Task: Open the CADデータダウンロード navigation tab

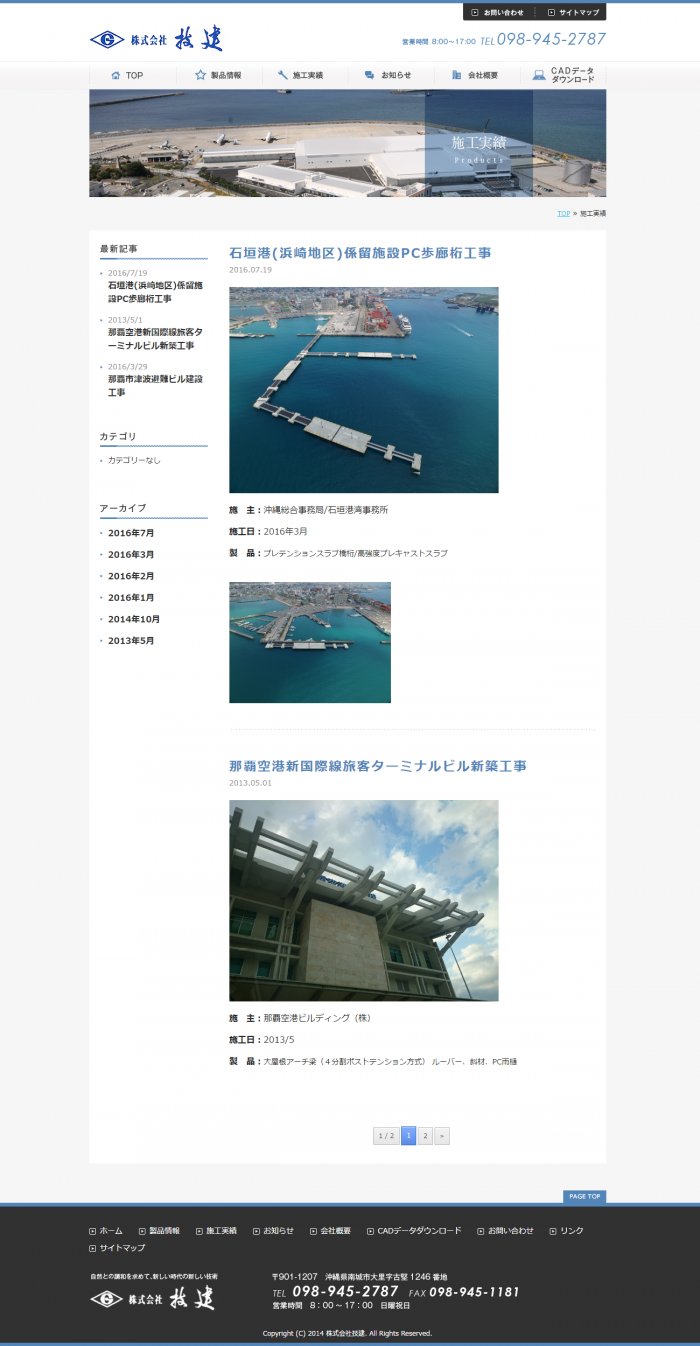Action: tap(563, 75)
